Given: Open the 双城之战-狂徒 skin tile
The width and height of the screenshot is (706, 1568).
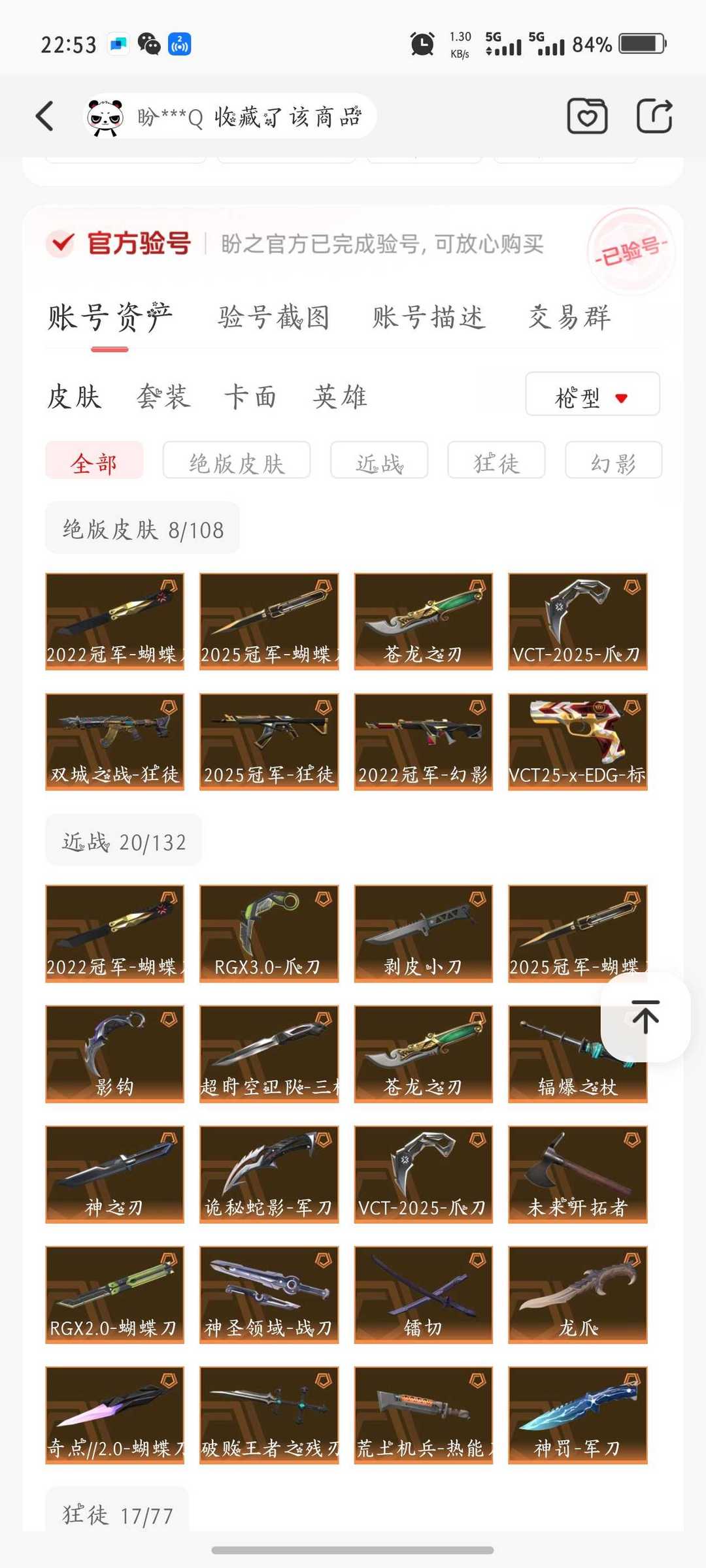Looking at the screenshot, I should point(115,742).
